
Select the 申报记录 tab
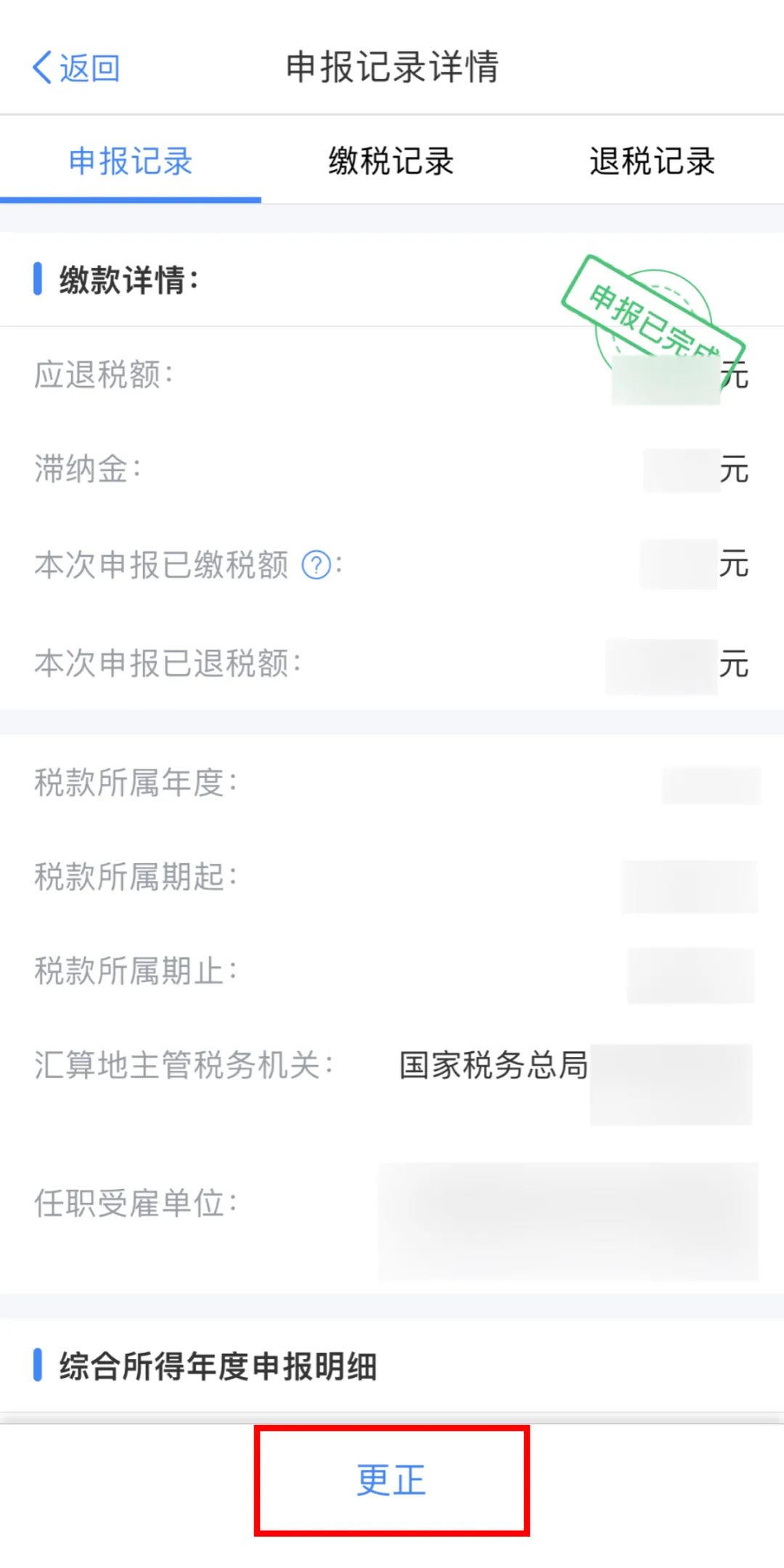[131, 160]
